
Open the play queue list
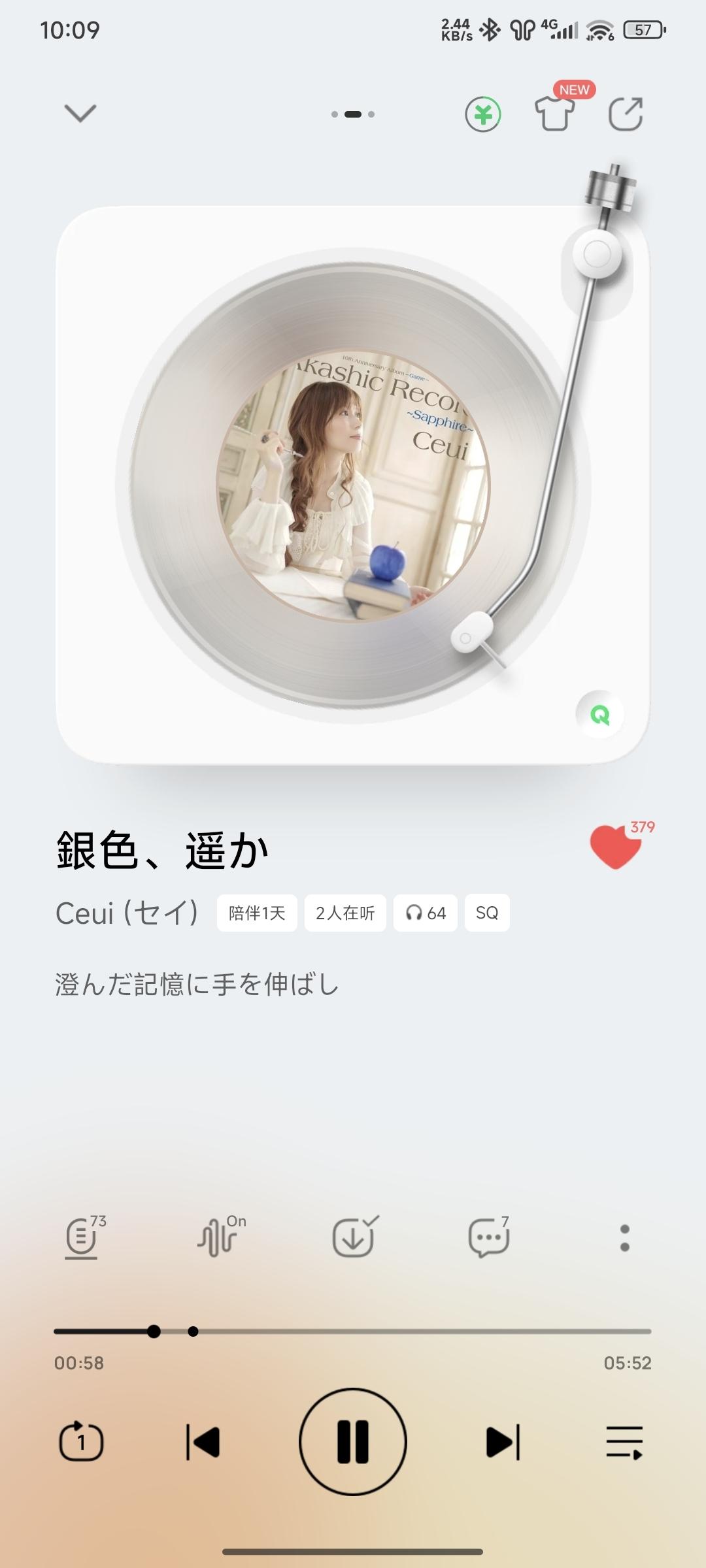pyautogui.click(x=624, y=1442)
